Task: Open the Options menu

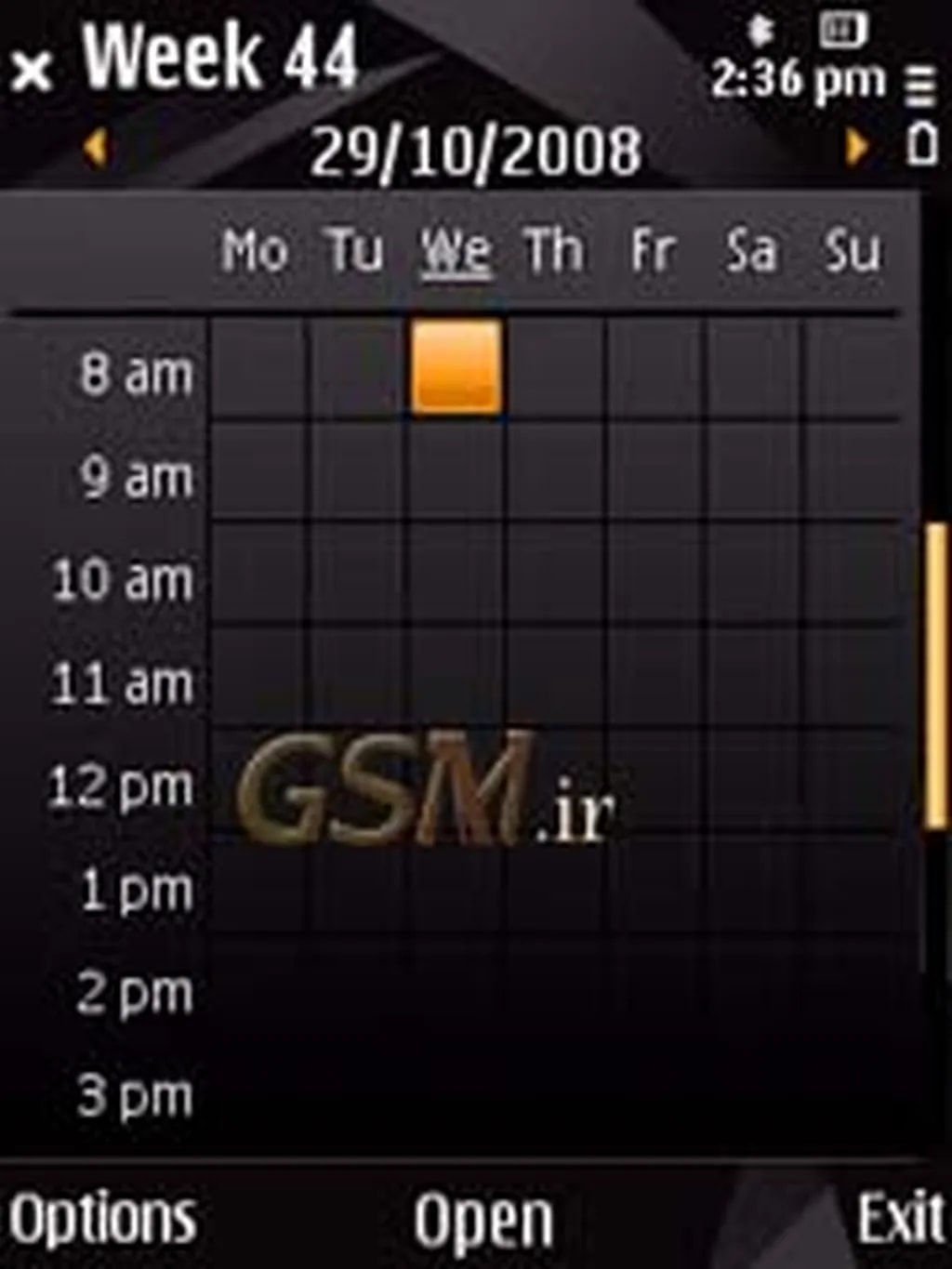Action: (102, 1219)
